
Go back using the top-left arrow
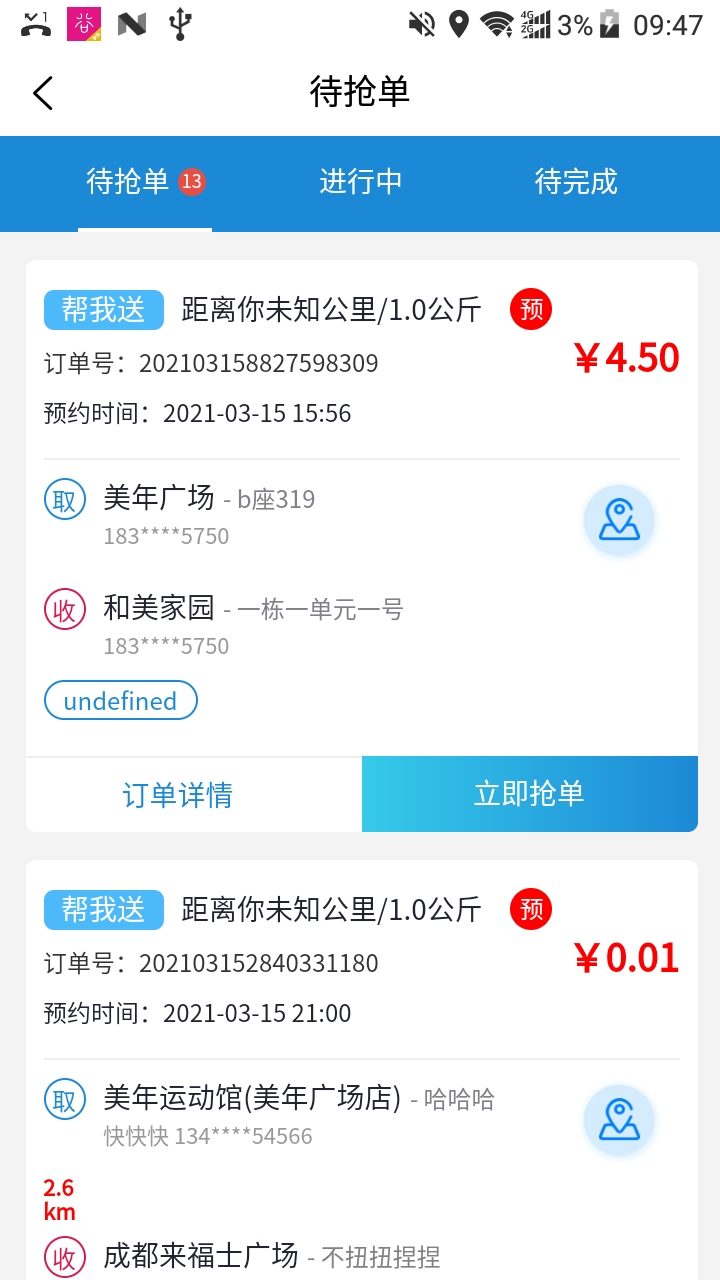coord(42,93)
